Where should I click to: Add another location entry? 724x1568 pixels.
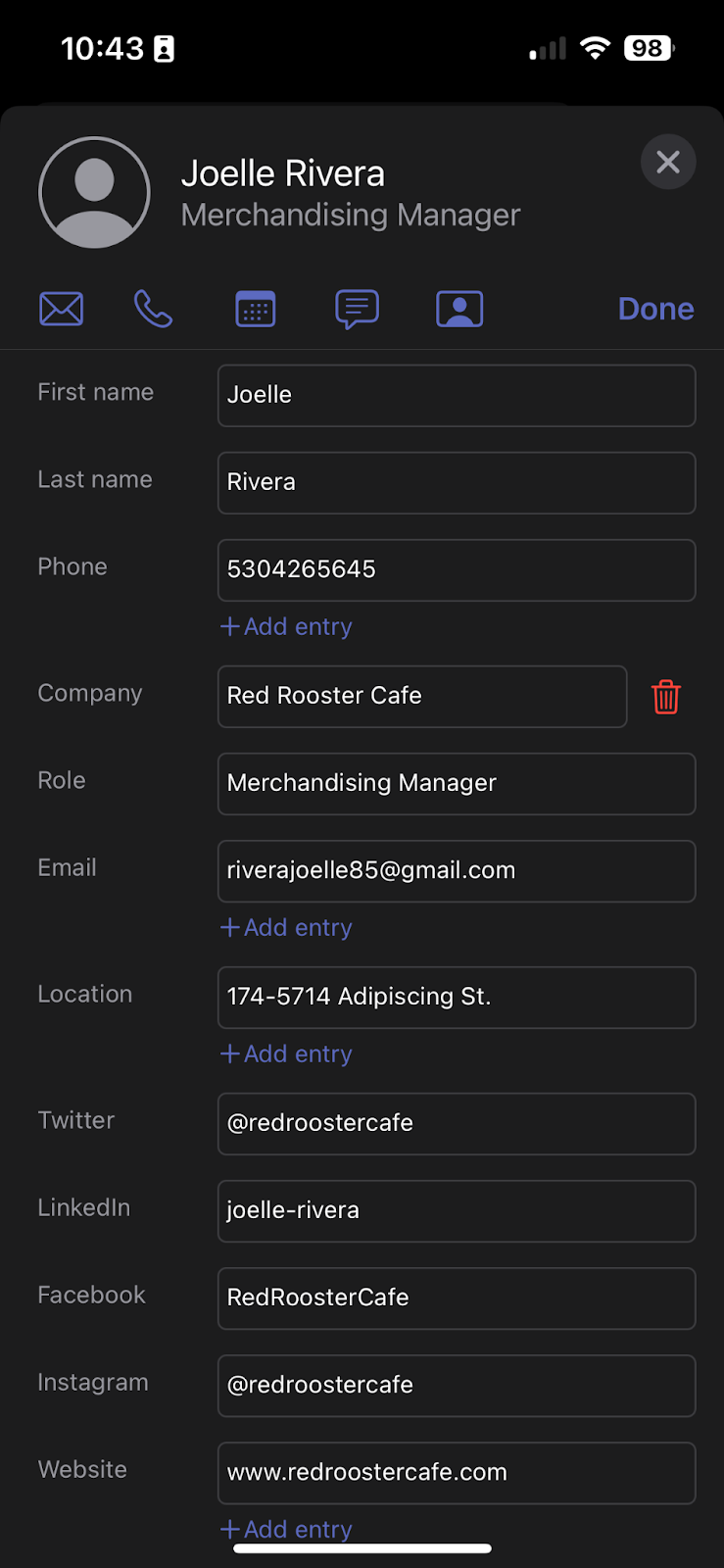(286, 1053)
